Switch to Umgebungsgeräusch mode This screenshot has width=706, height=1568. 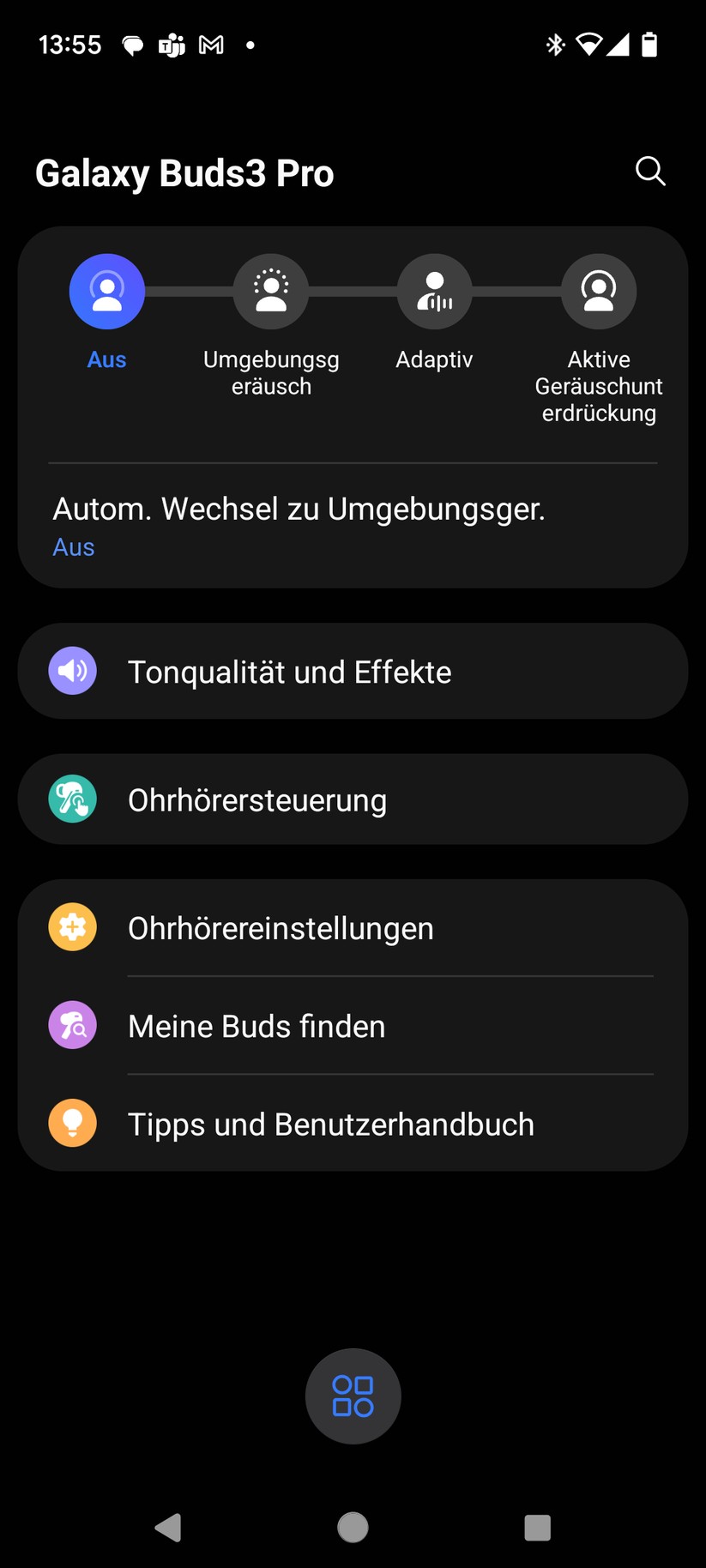click(x=271, y=292)
